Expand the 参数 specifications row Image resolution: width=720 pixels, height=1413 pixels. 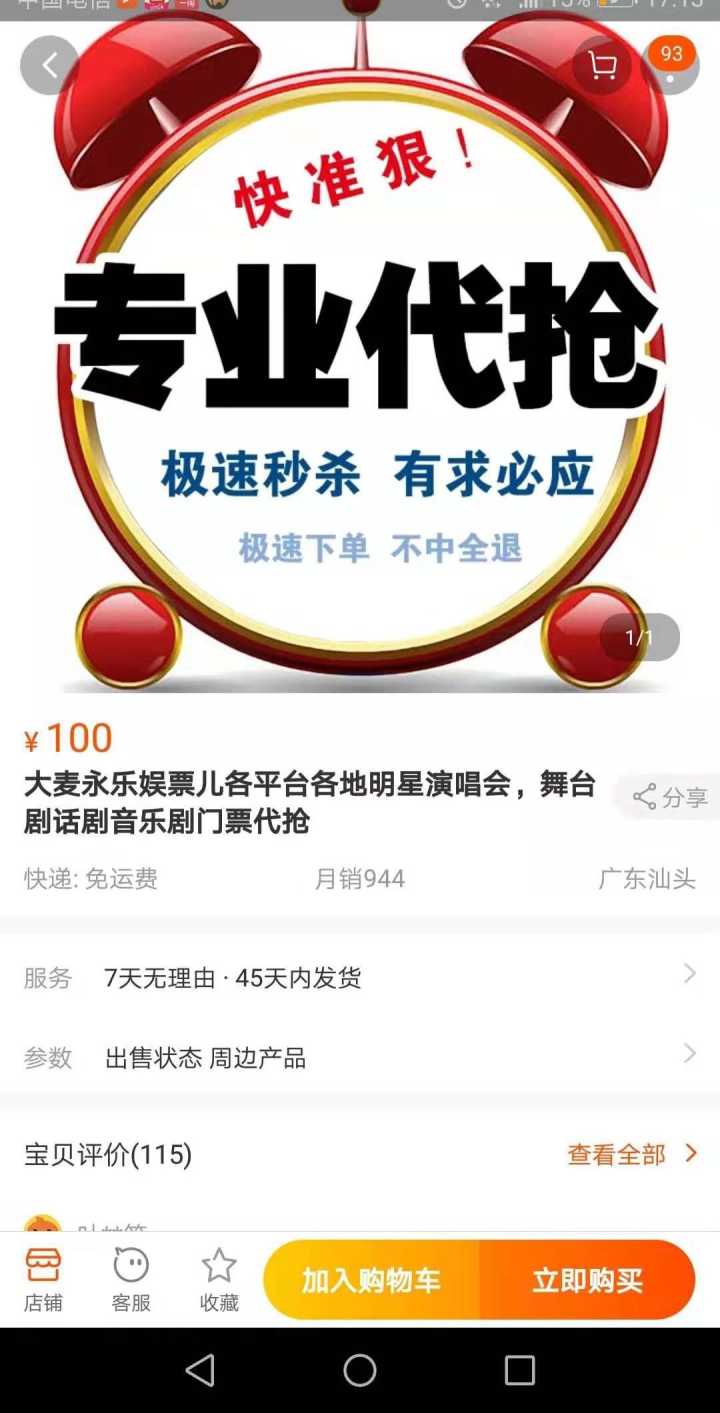[x=360, y=1057]
